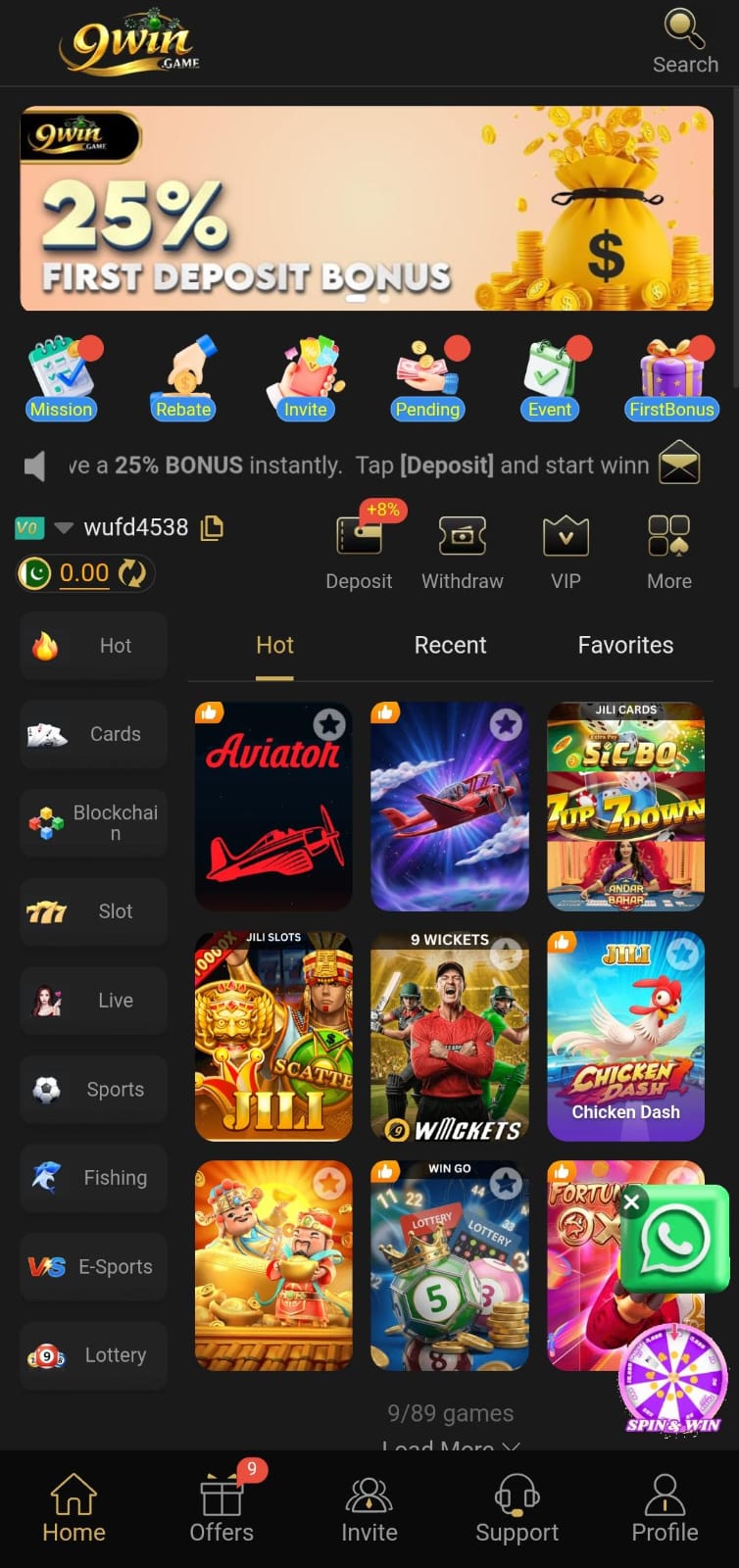Open the envelope messages icon
The height and width of the screenshot is (1568, 739).
coord(678,463)
